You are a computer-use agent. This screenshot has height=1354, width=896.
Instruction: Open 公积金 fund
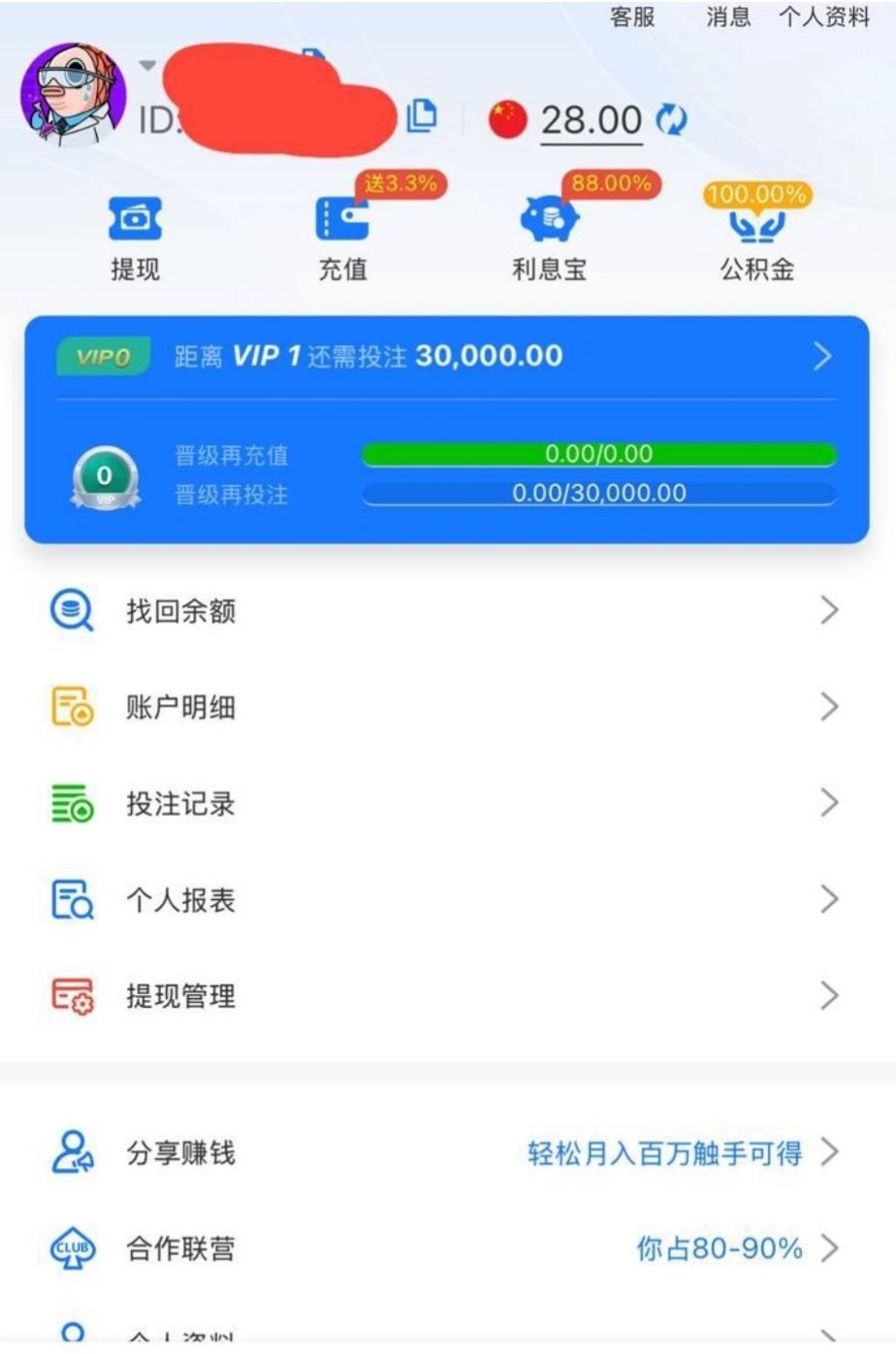coord(757,238)
